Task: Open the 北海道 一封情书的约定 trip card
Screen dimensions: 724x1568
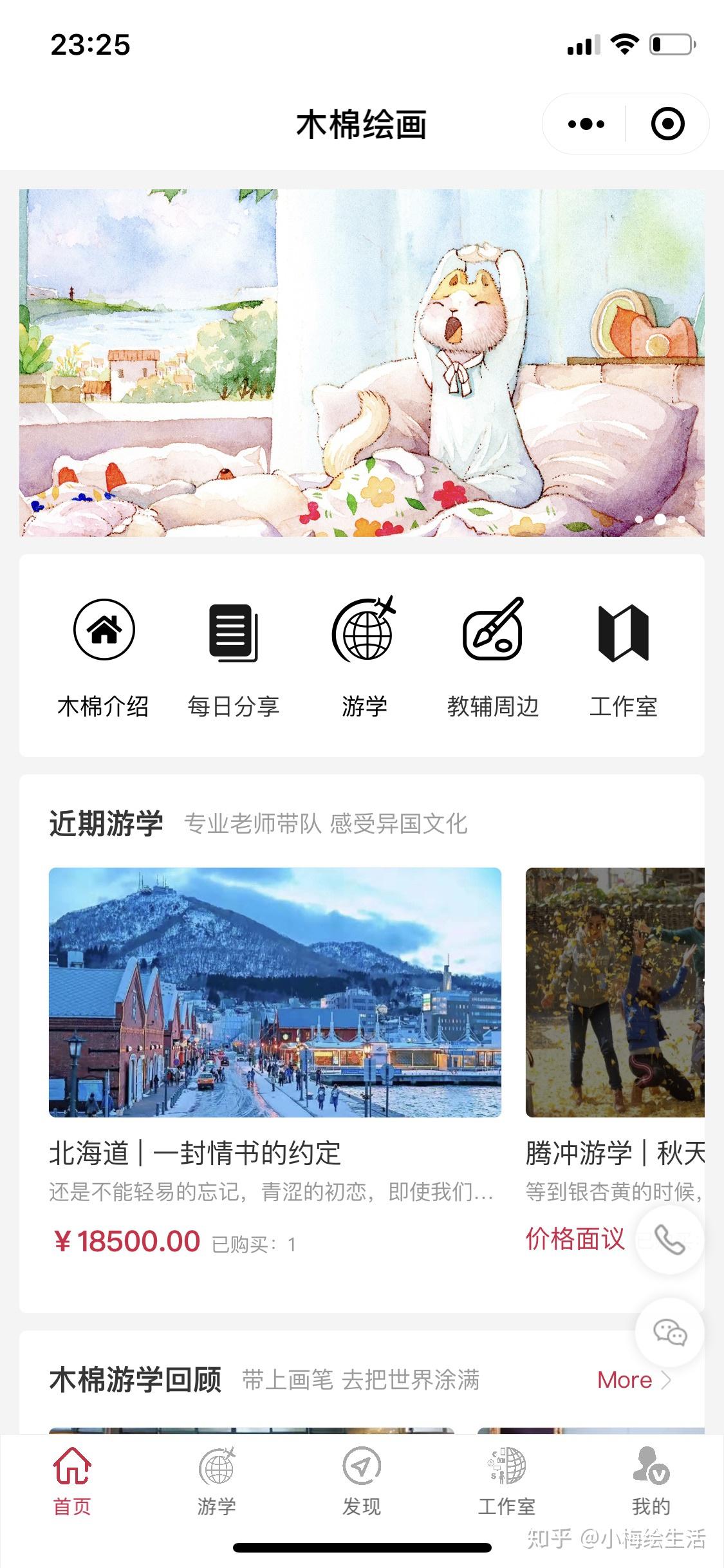Action: [275, 1063]
